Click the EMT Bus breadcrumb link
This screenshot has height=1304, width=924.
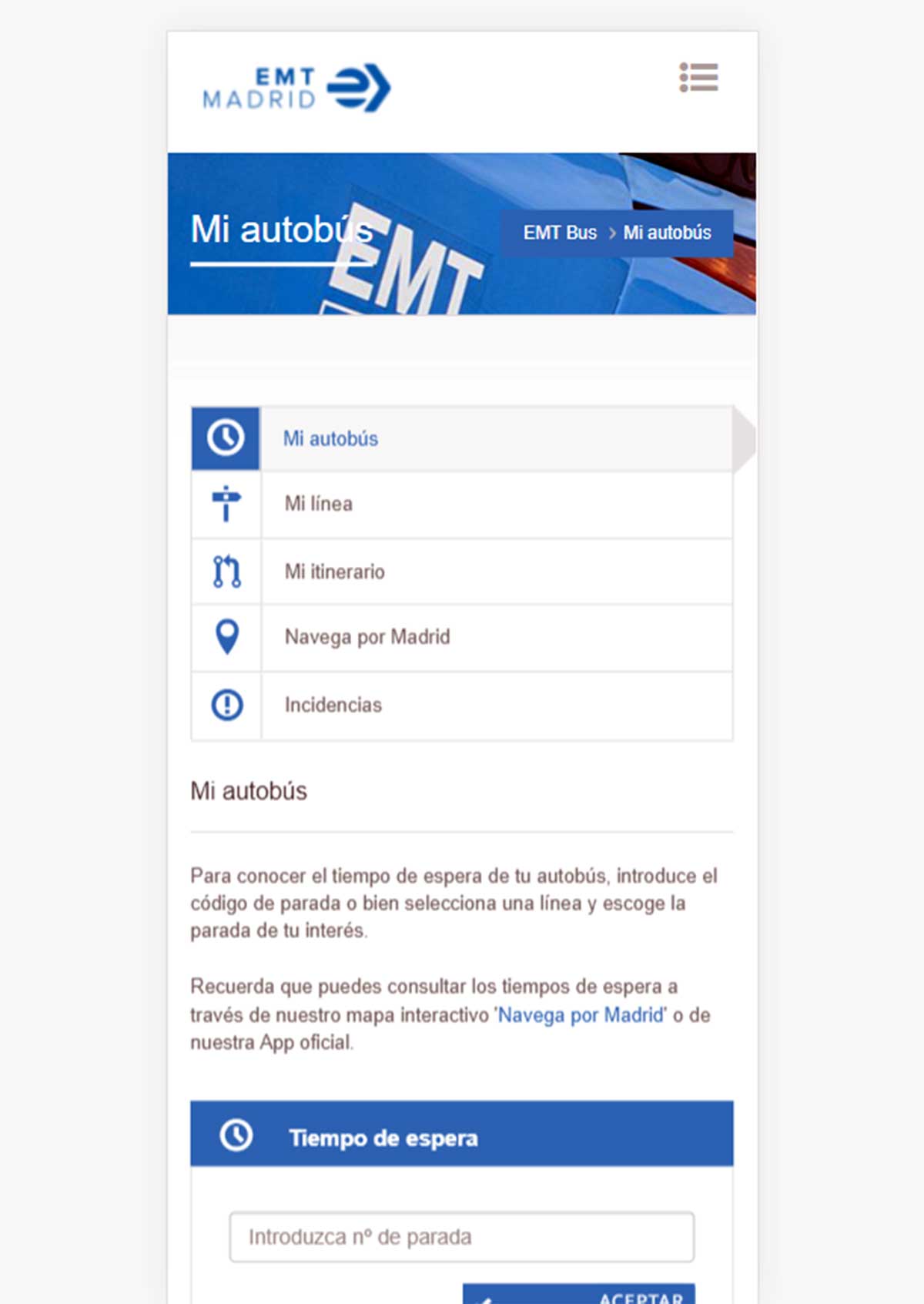point(560,233)
